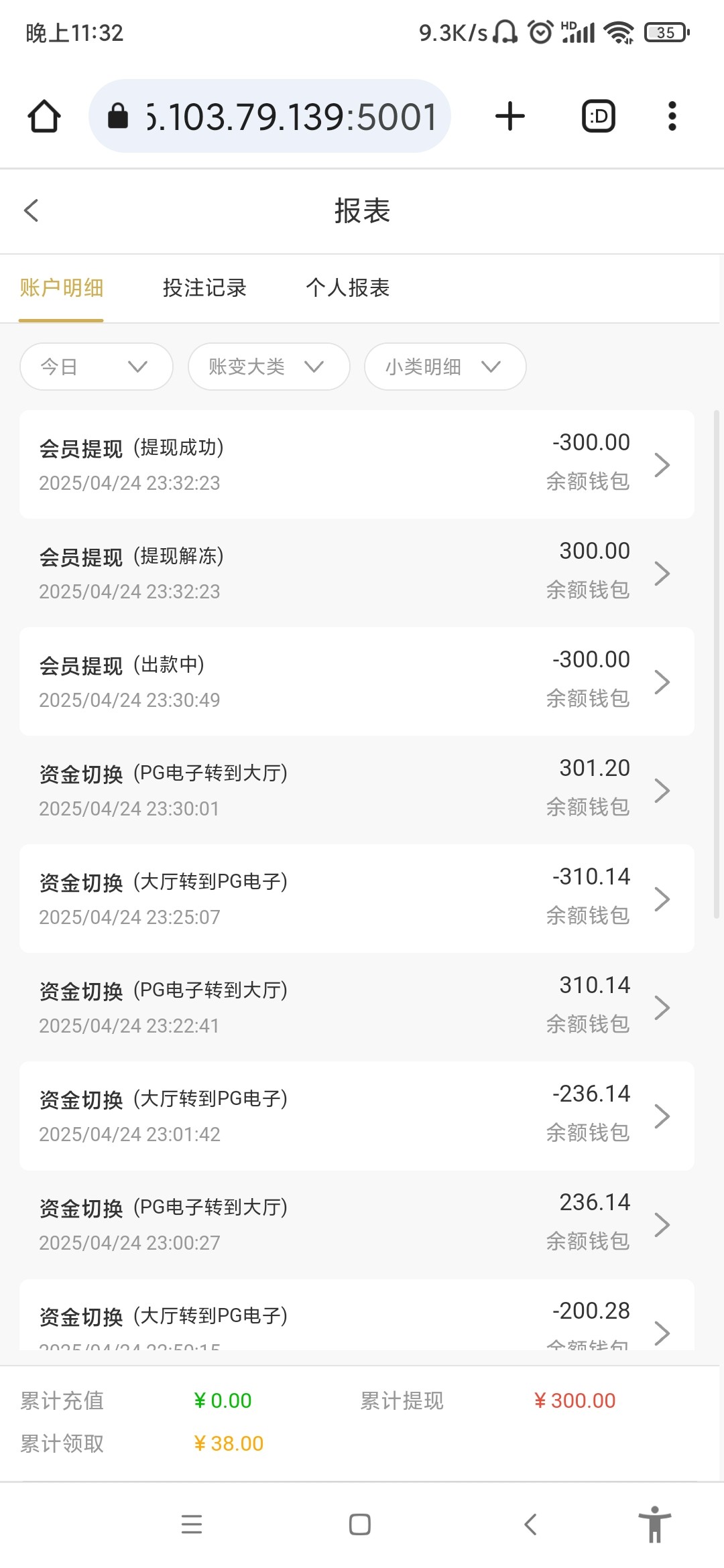This screenshot has width=724, height=1568.
Task: Switch to the 个人报表 tab
Action: pos(347,288)
